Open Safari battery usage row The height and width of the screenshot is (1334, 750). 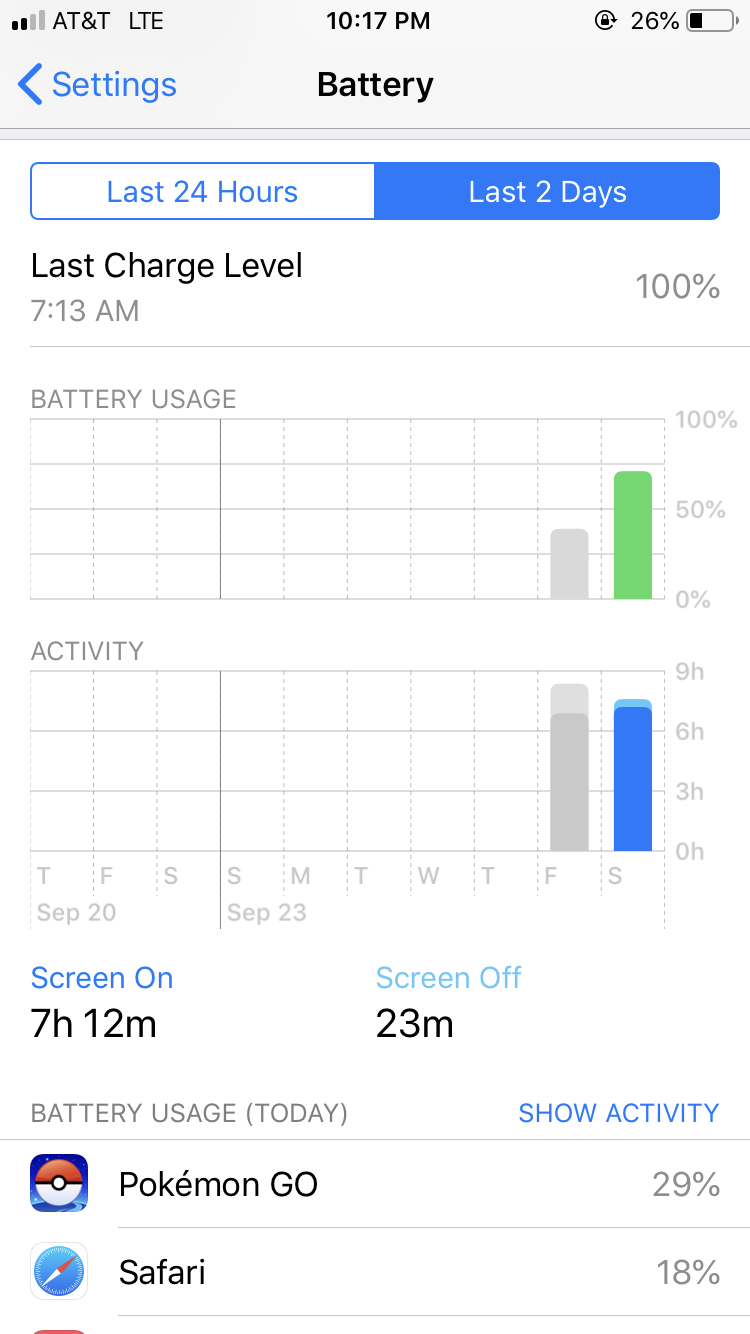click(375, 1272)
